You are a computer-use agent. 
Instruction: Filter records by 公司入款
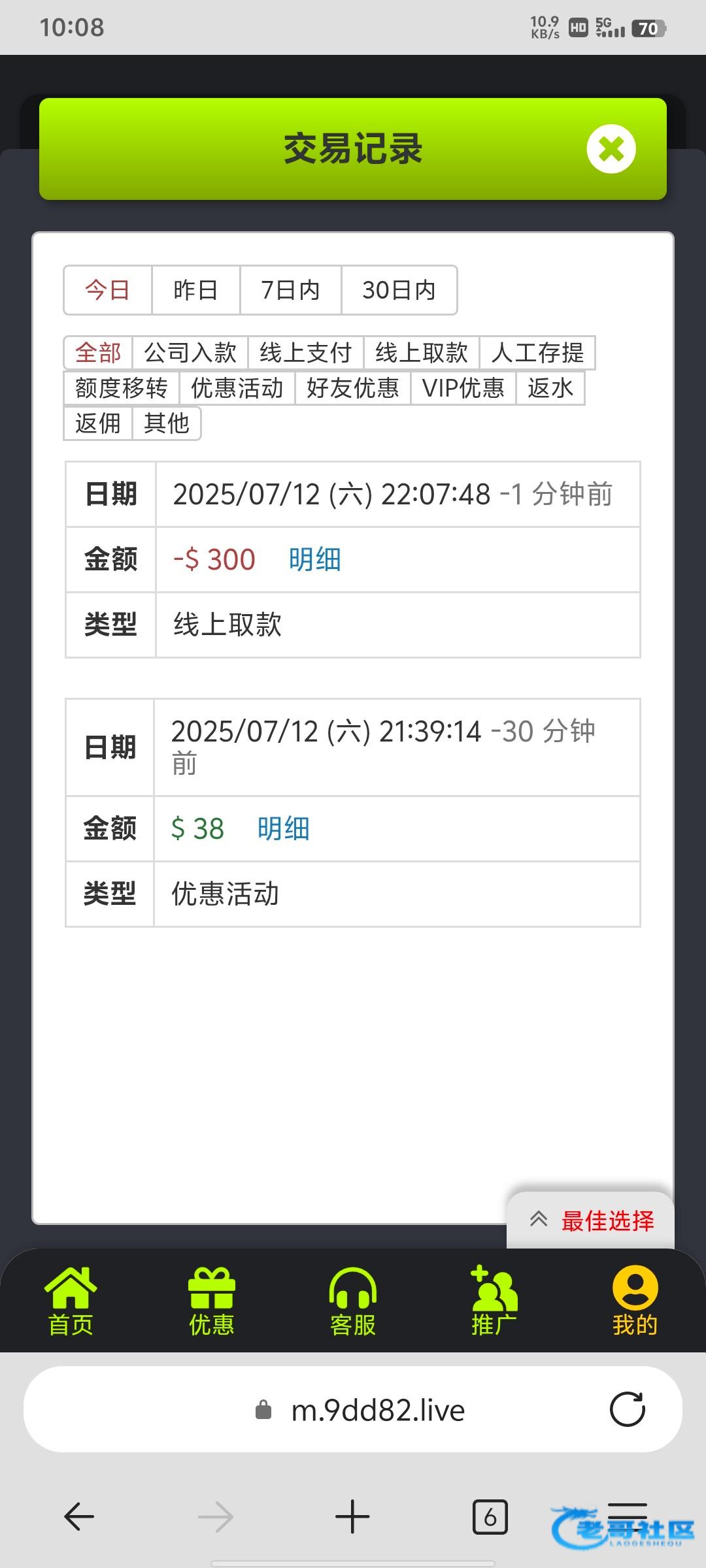tap(190, 353)
